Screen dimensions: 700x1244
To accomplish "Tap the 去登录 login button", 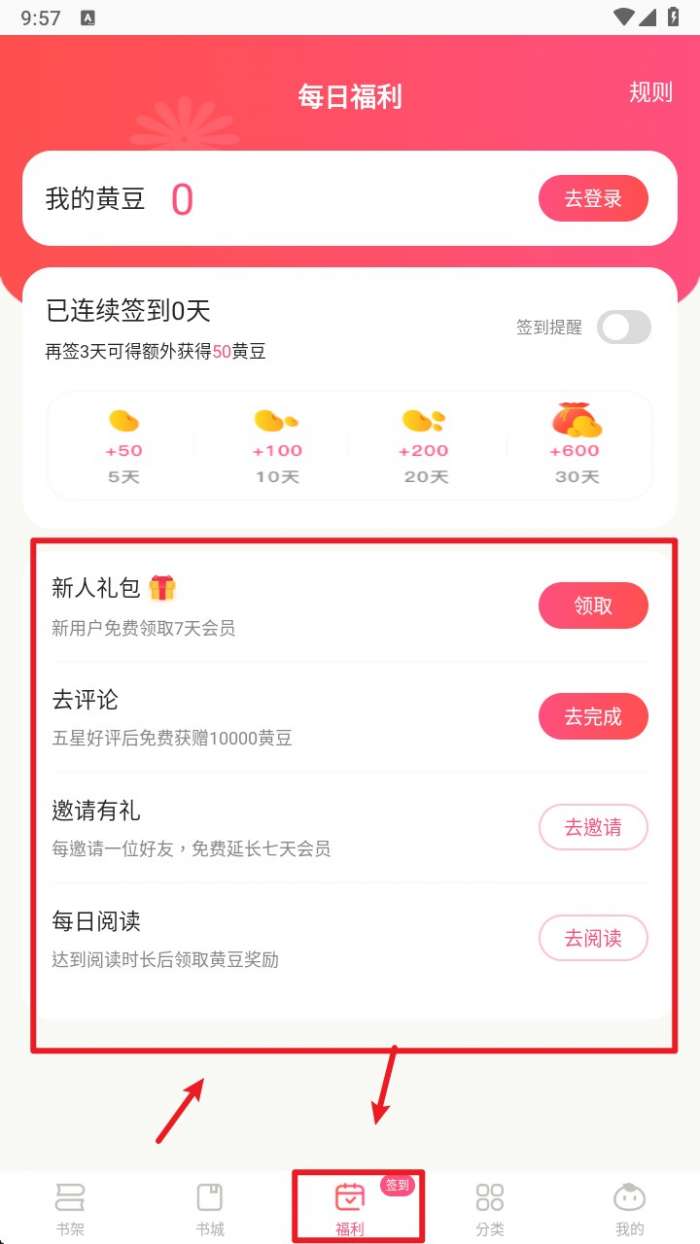I will coord(593,199).
